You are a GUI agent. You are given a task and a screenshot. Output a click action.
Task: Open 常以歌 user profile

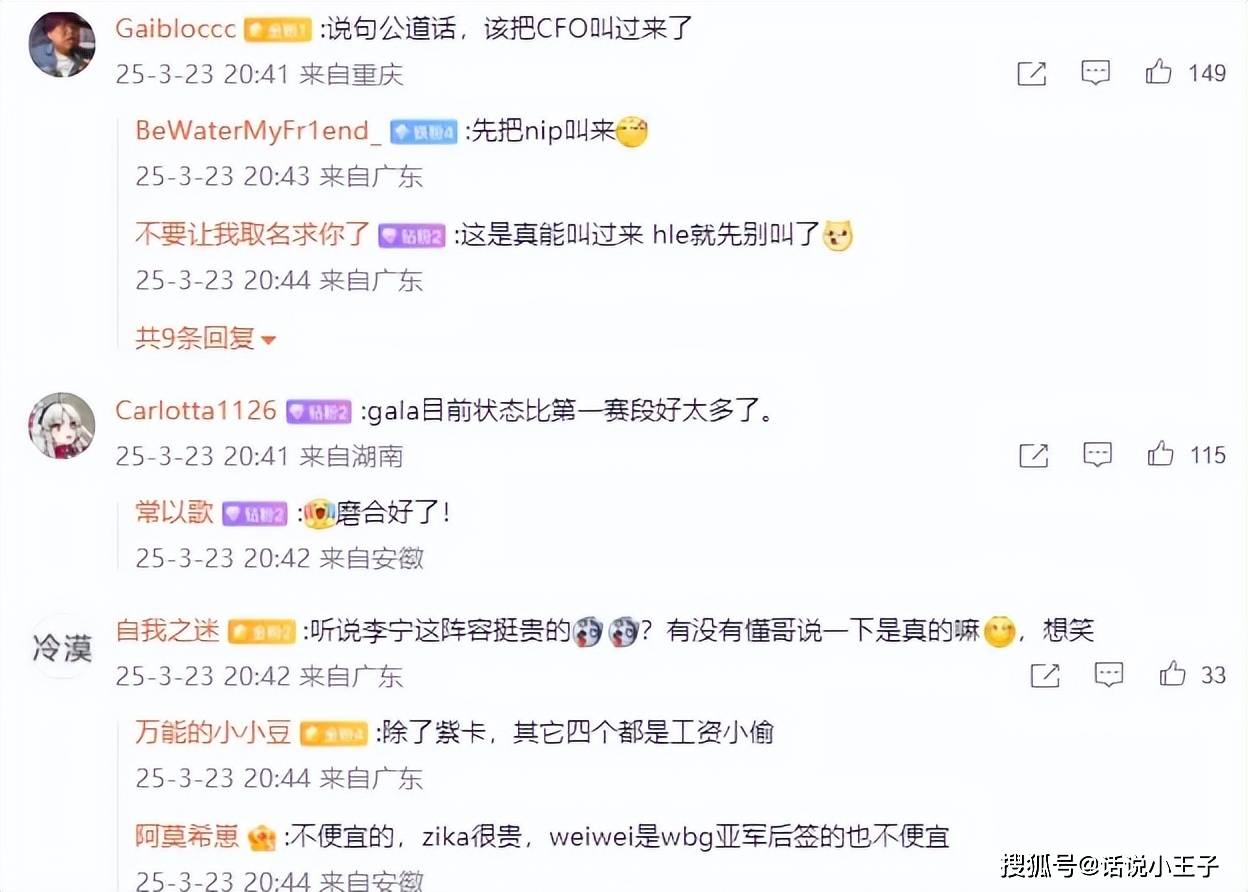[x=174, y=512]
